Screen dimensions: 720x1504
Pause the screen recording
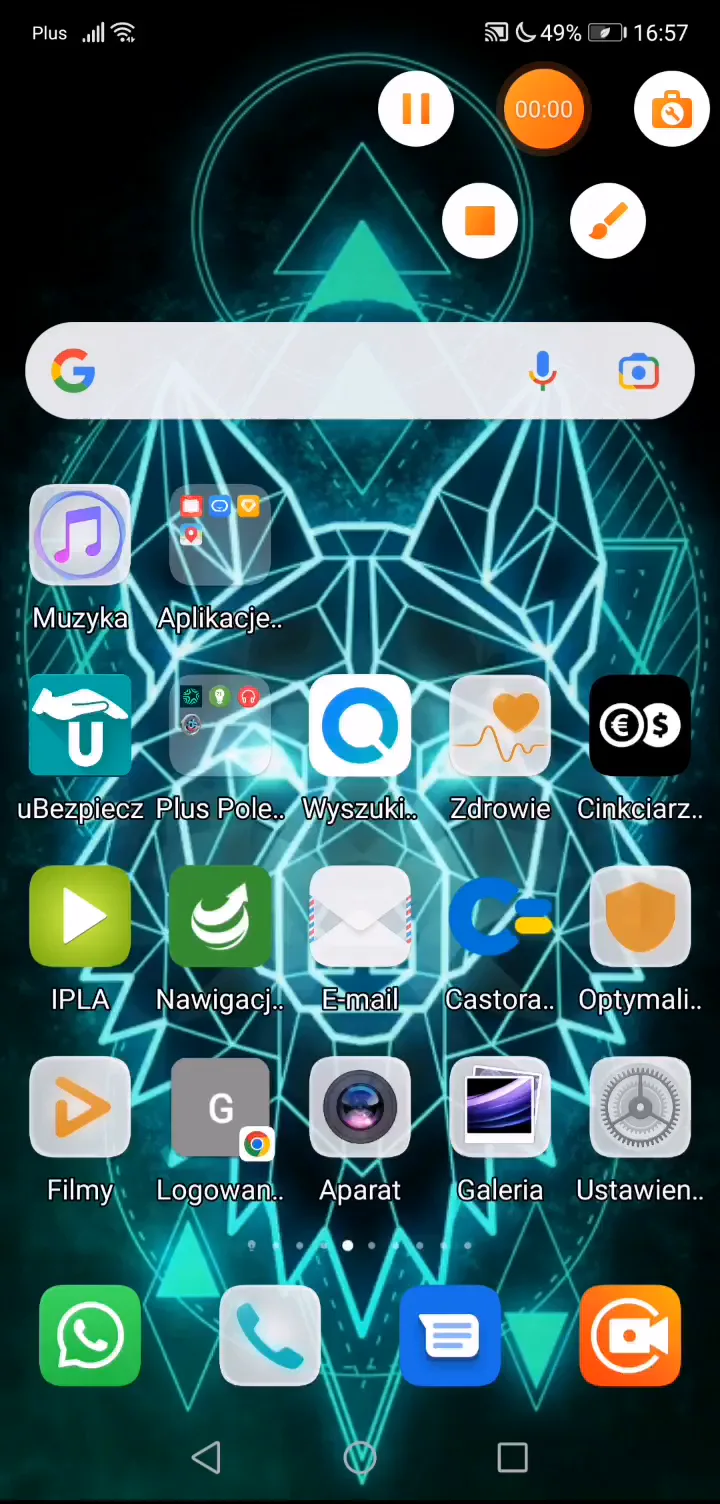(x=416, y=109)
